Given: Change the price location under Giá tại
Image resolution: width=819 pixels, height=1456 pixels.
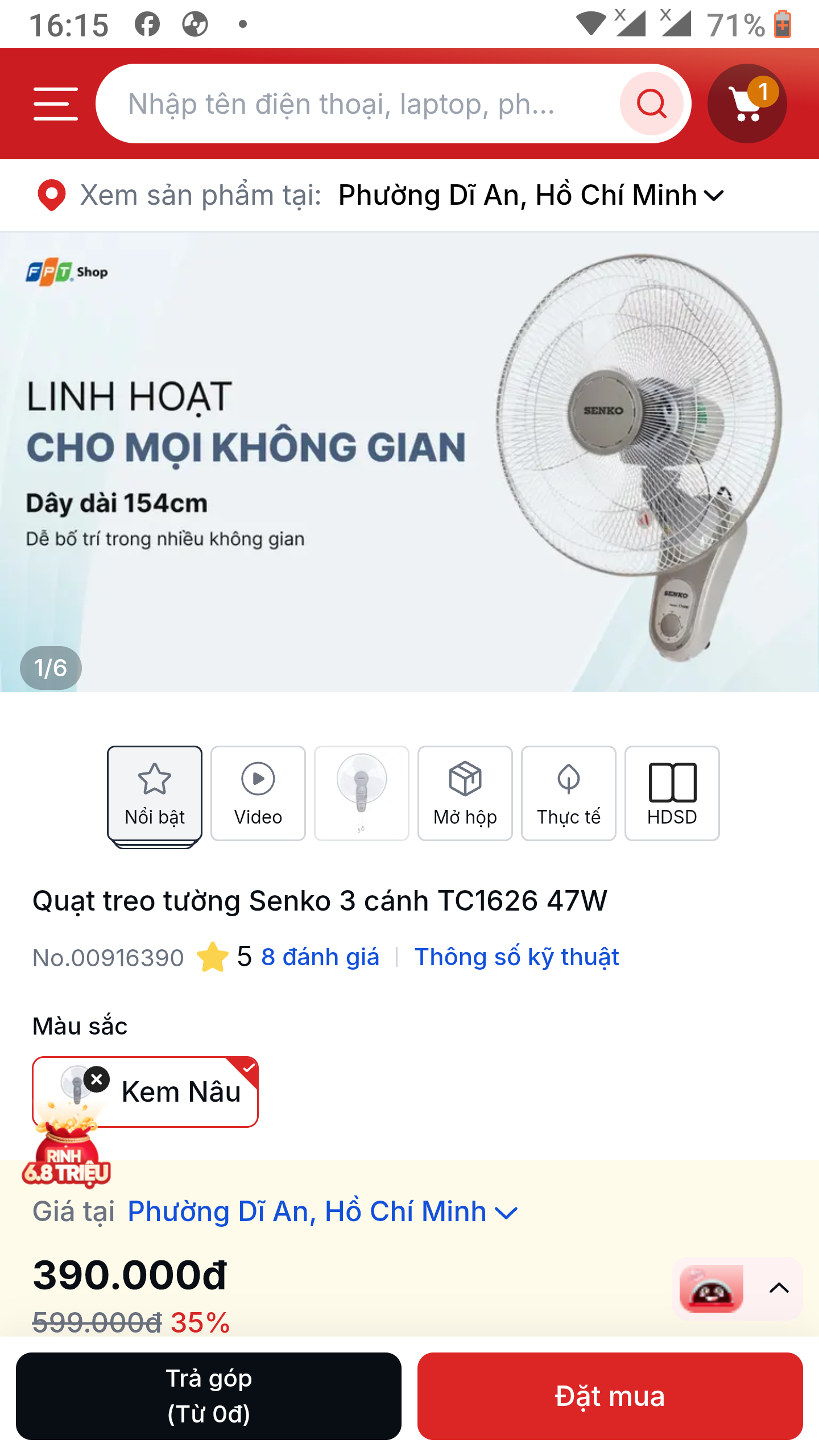Looking at the screenshot, I should (322, 1211).
